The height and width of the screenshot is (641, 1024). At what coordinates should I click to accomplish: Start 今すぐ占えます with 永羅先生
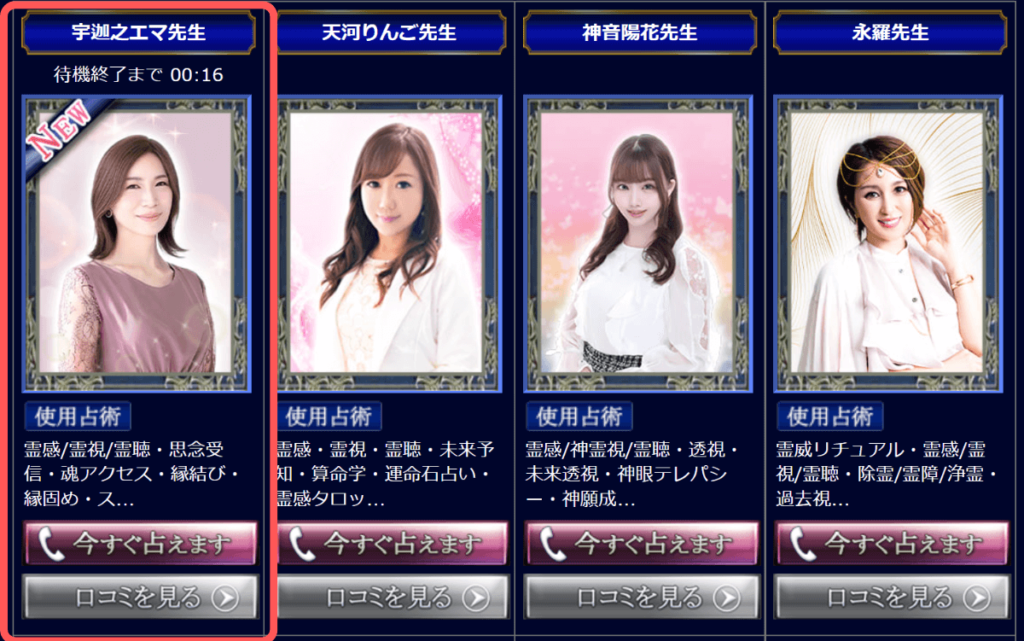click(x=889, y=544)
